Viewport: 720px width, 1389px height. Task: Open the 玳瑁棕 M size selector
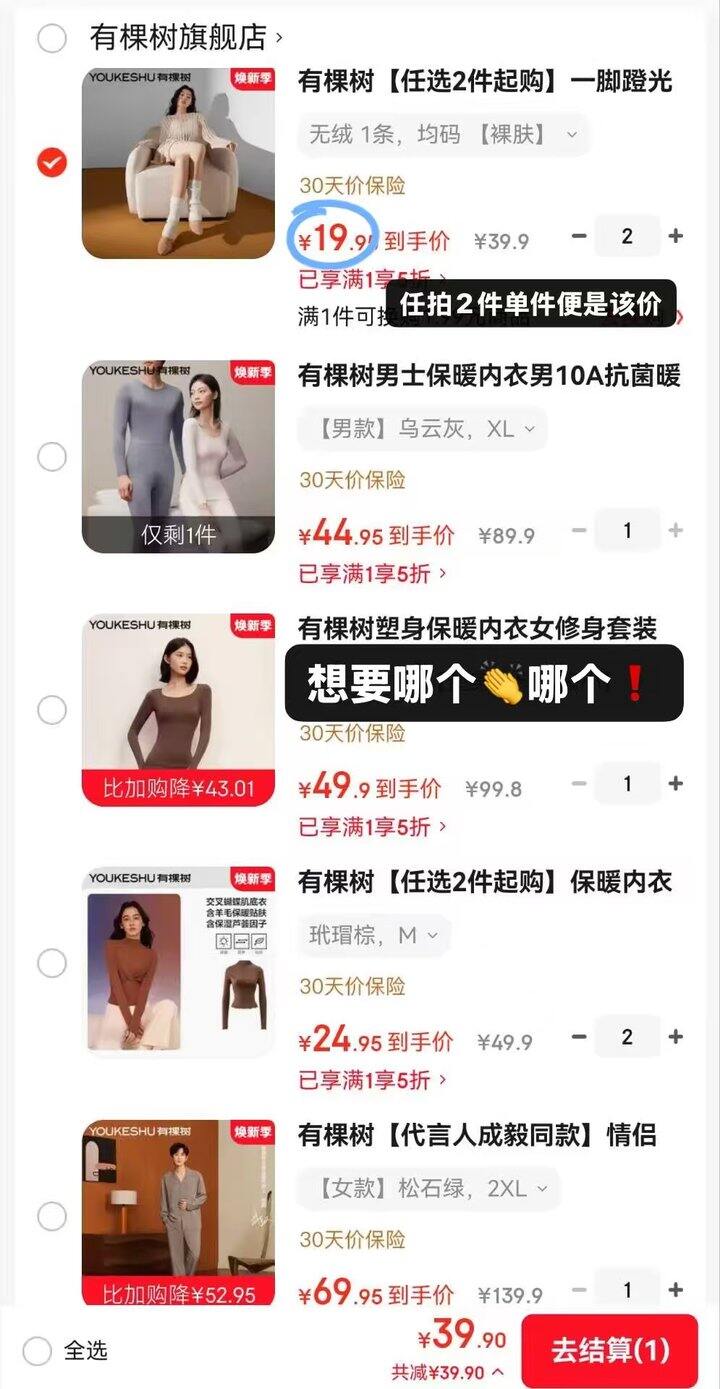point(370,935)
